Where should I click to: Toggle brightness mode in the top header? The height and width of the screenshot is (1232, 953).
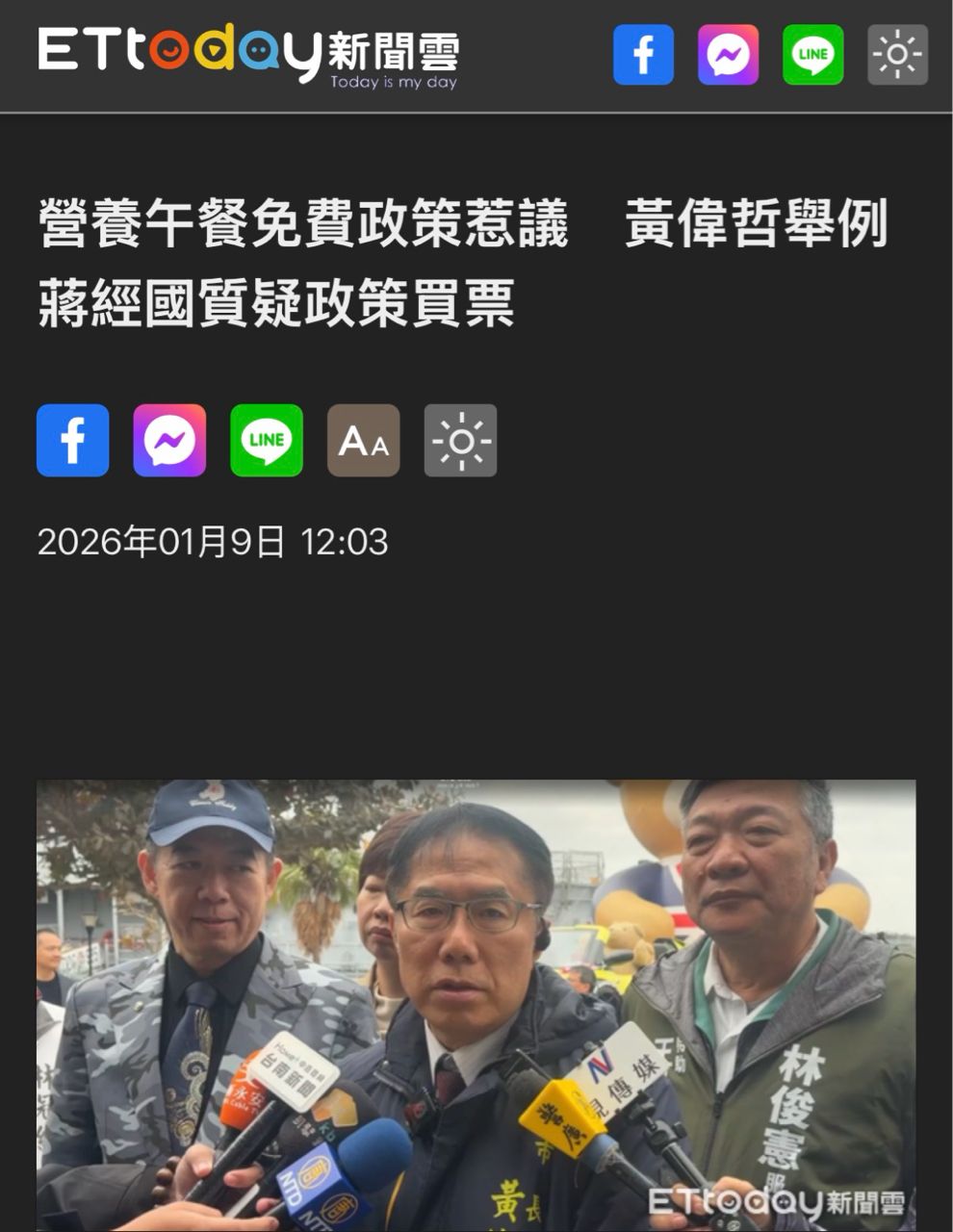coord(897,55)
